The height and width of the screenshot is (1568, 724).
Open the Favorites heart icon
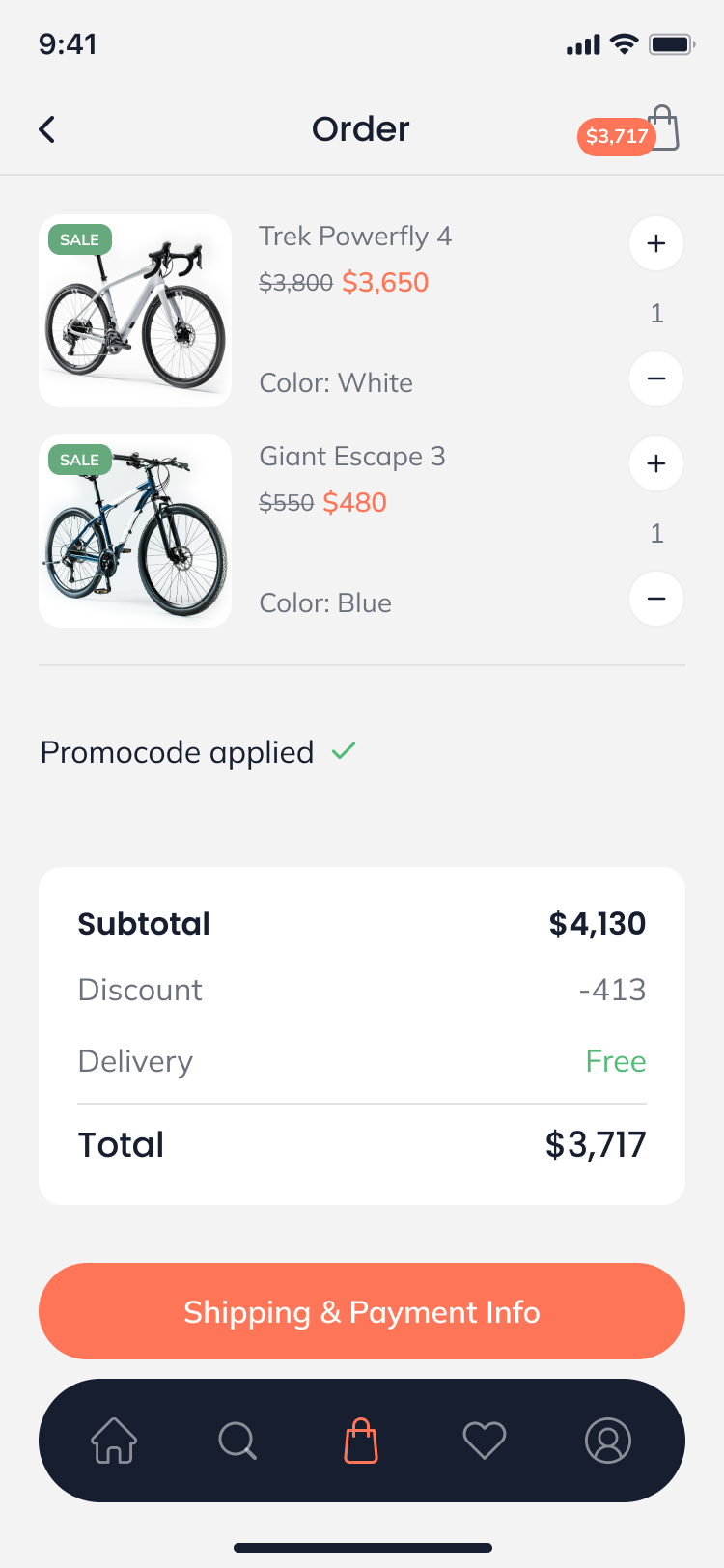485,1440
